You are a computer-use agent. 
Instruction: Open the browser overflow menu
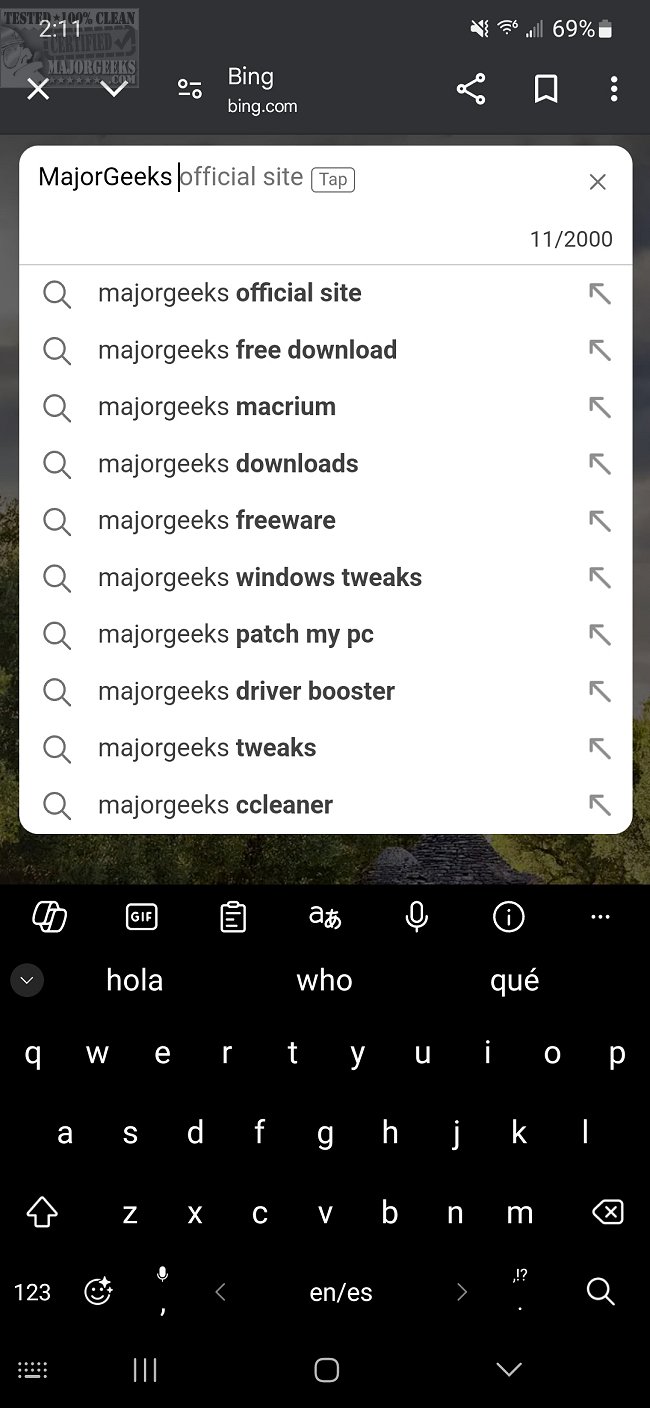[614, 90]
